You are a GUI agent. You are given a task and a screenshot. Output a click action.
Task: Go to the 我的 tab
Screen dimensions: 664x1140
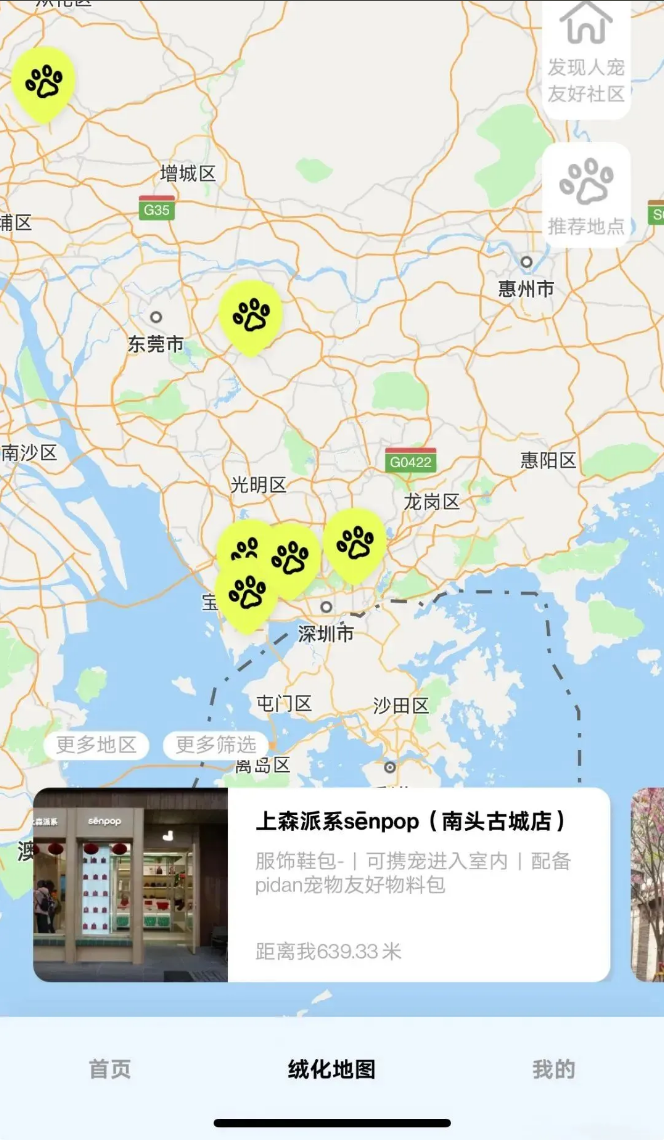(x=553, y=1069)
